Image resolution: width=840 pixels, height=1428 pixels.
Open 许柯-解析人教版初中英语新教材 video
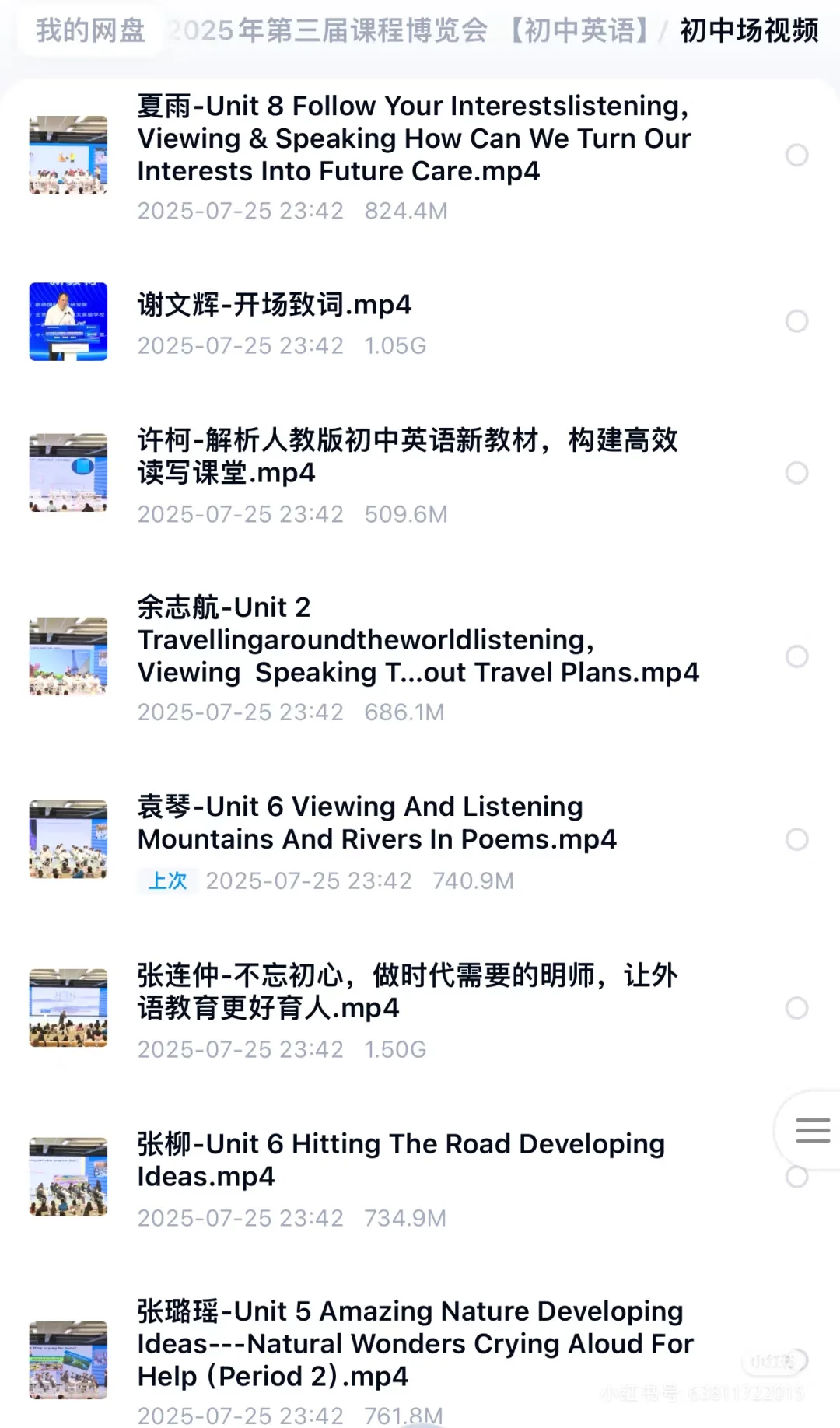[x=408, y=457]
